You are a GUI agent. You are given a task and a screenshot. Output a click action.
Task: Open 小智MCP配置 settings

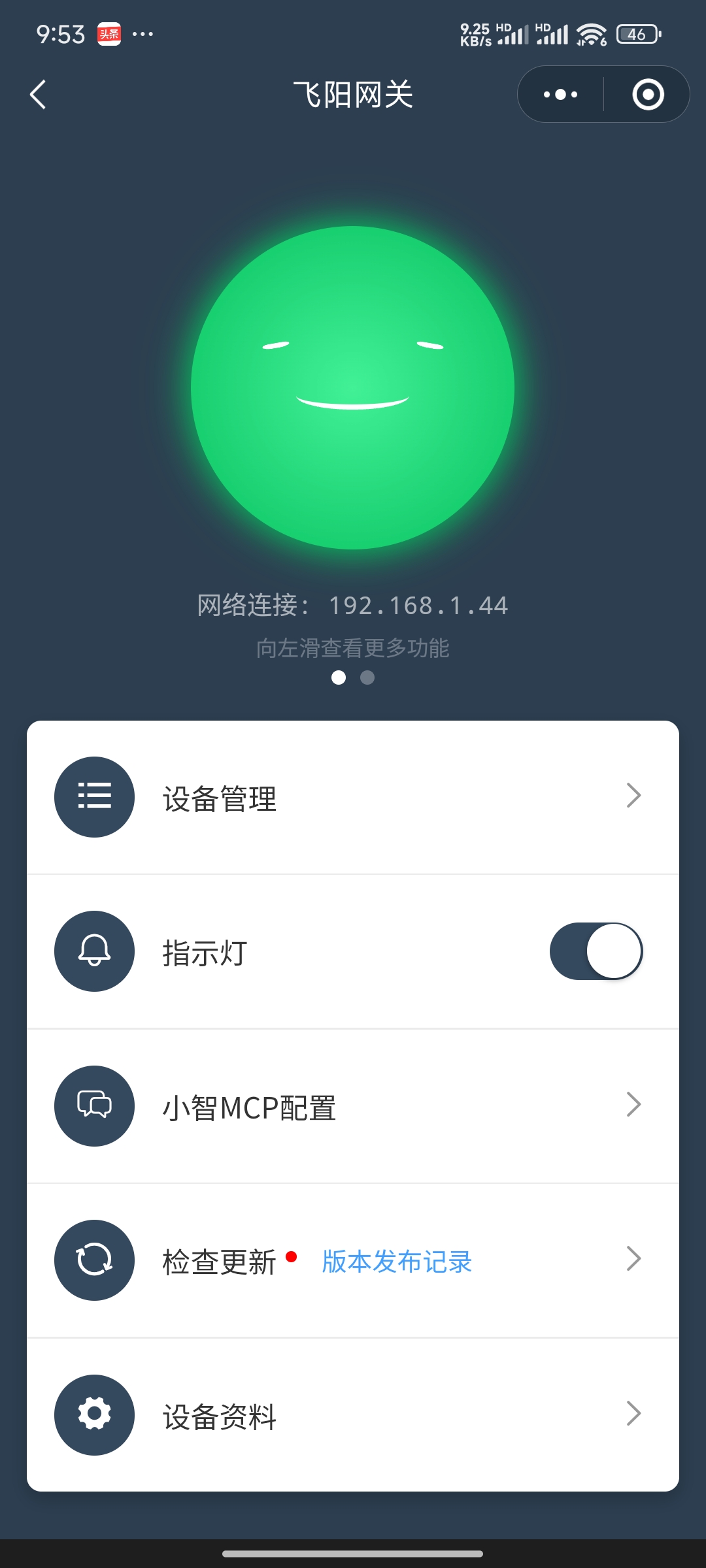353,1106
